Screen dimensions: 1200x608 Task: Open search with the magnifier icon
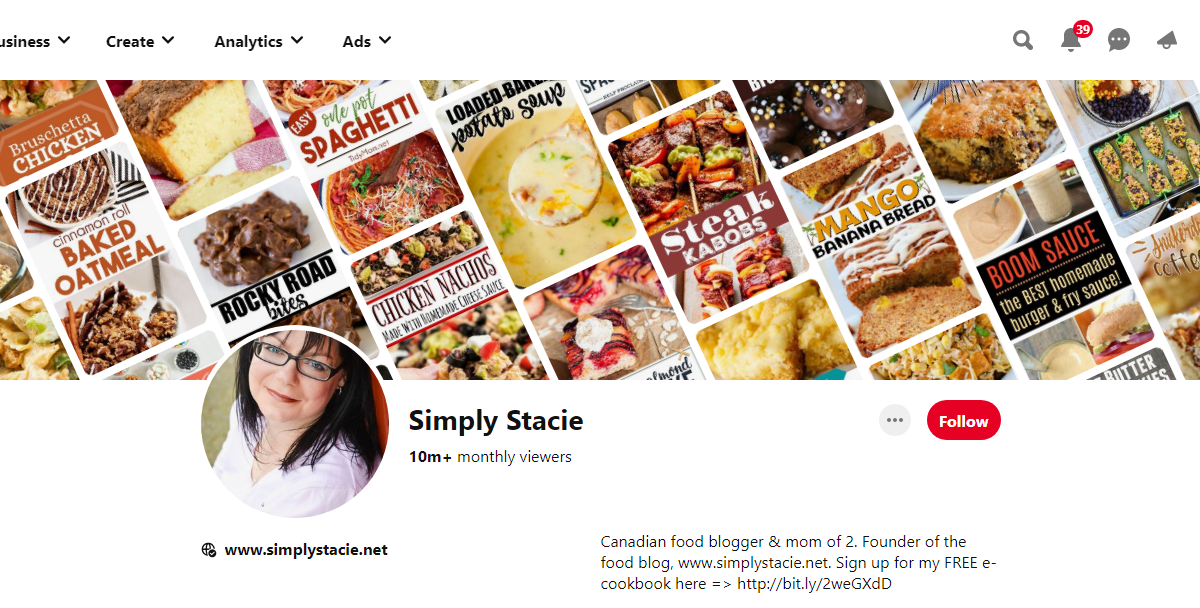click(1022, 40)
